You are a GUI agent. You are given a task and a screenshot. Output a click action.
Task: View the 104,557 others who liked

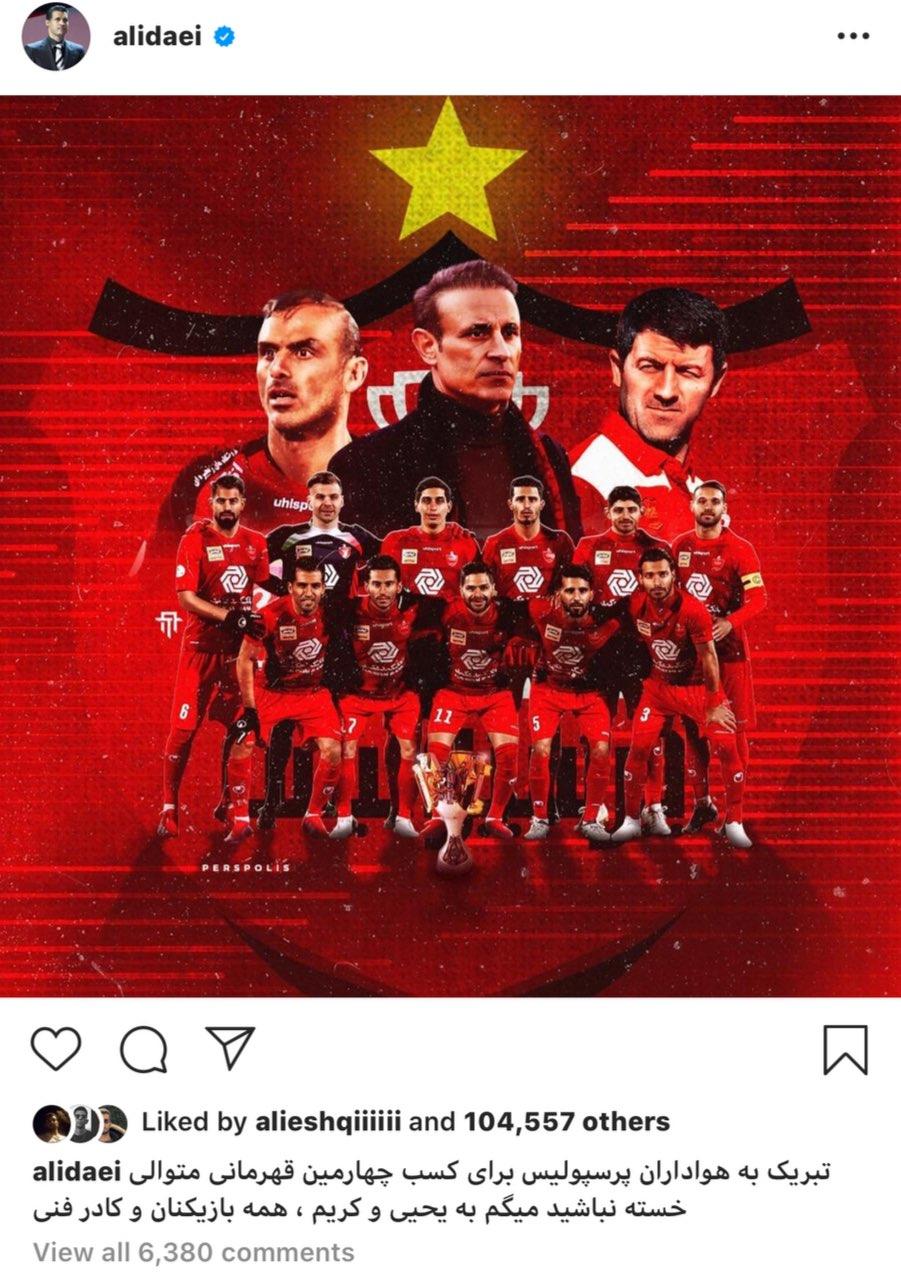pos(567,1122)
